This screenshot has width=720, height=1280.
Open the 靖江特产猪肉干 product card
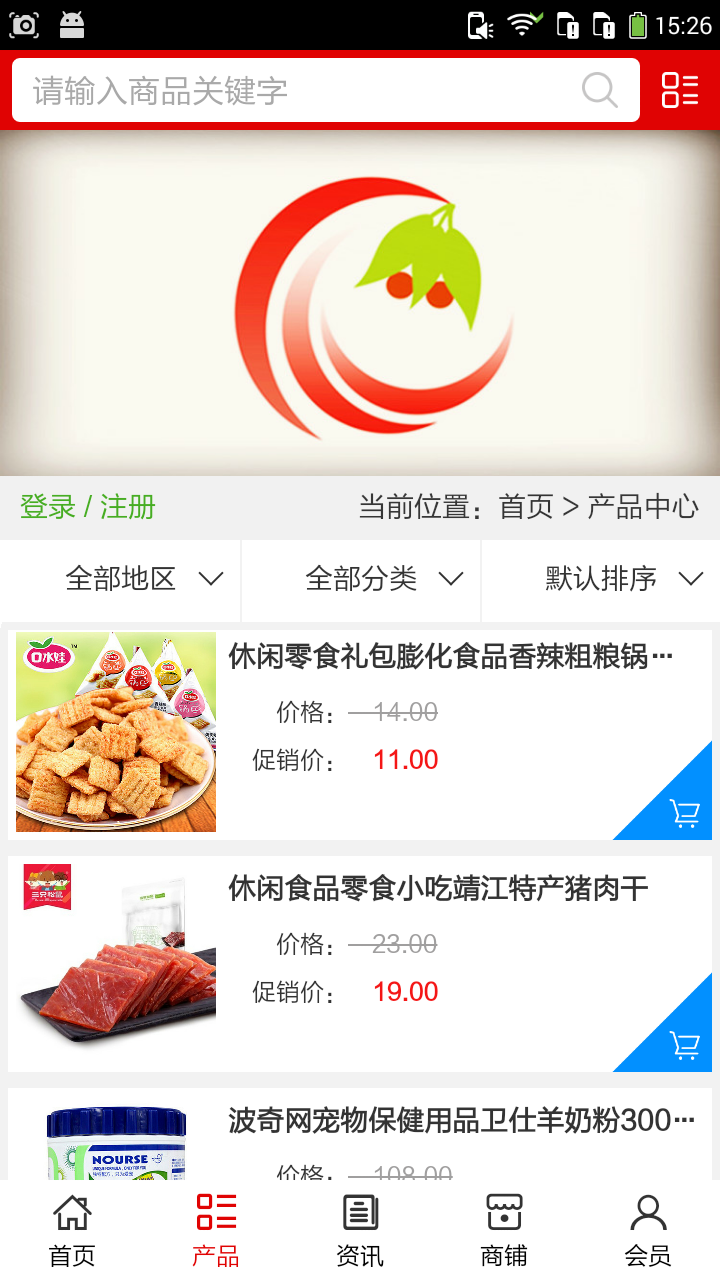pyautogui.click(x=360, y=964)
